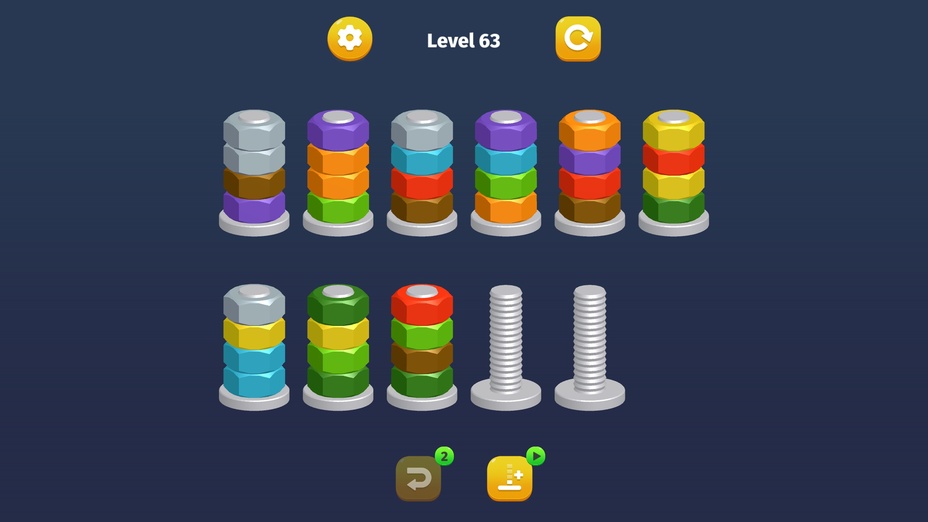Pick the bolt topped with a yellow nut

tap(674, 170)
